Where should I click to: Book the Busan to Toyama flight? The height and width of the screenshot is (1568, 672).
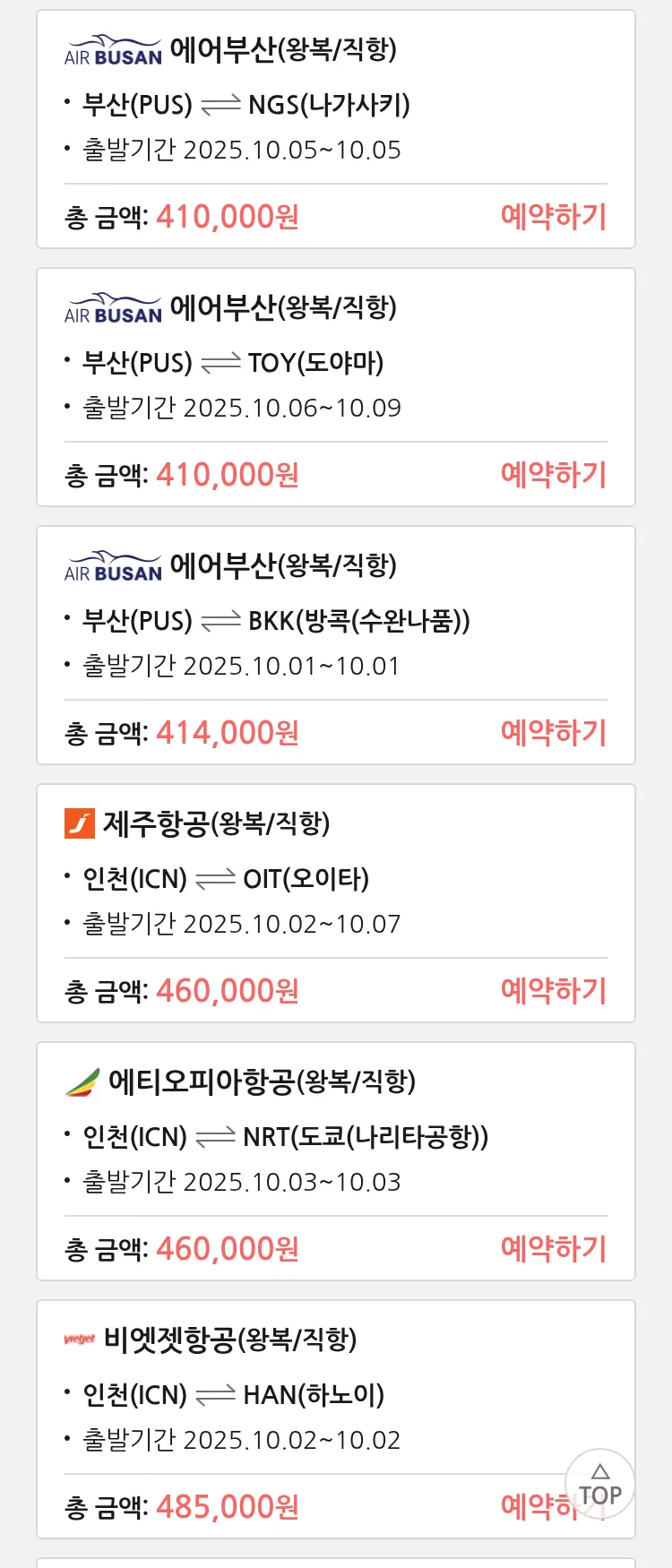(x=553, y=475)
